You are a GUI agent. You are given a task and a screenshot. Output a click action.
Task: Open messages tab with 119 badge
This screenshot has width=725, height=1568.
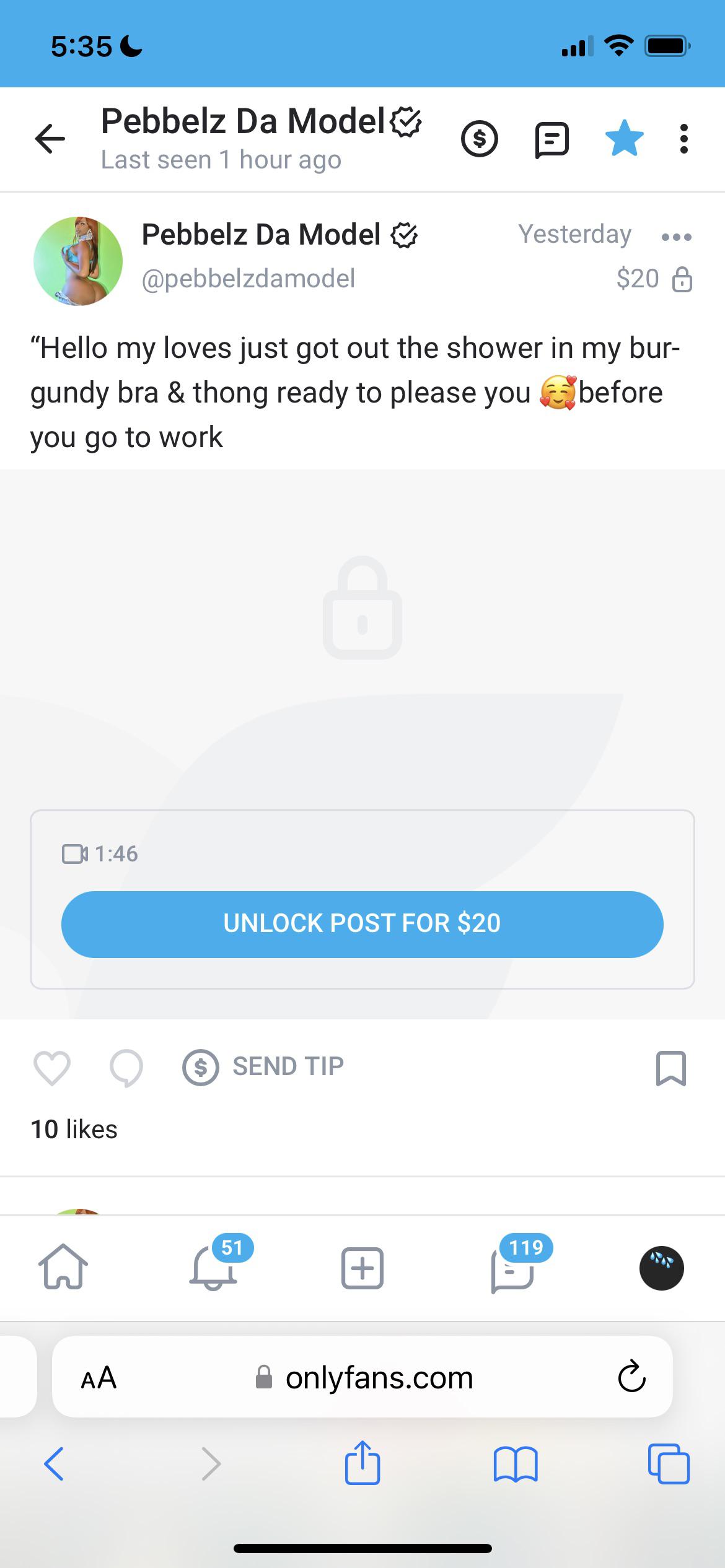[512, 1268]
